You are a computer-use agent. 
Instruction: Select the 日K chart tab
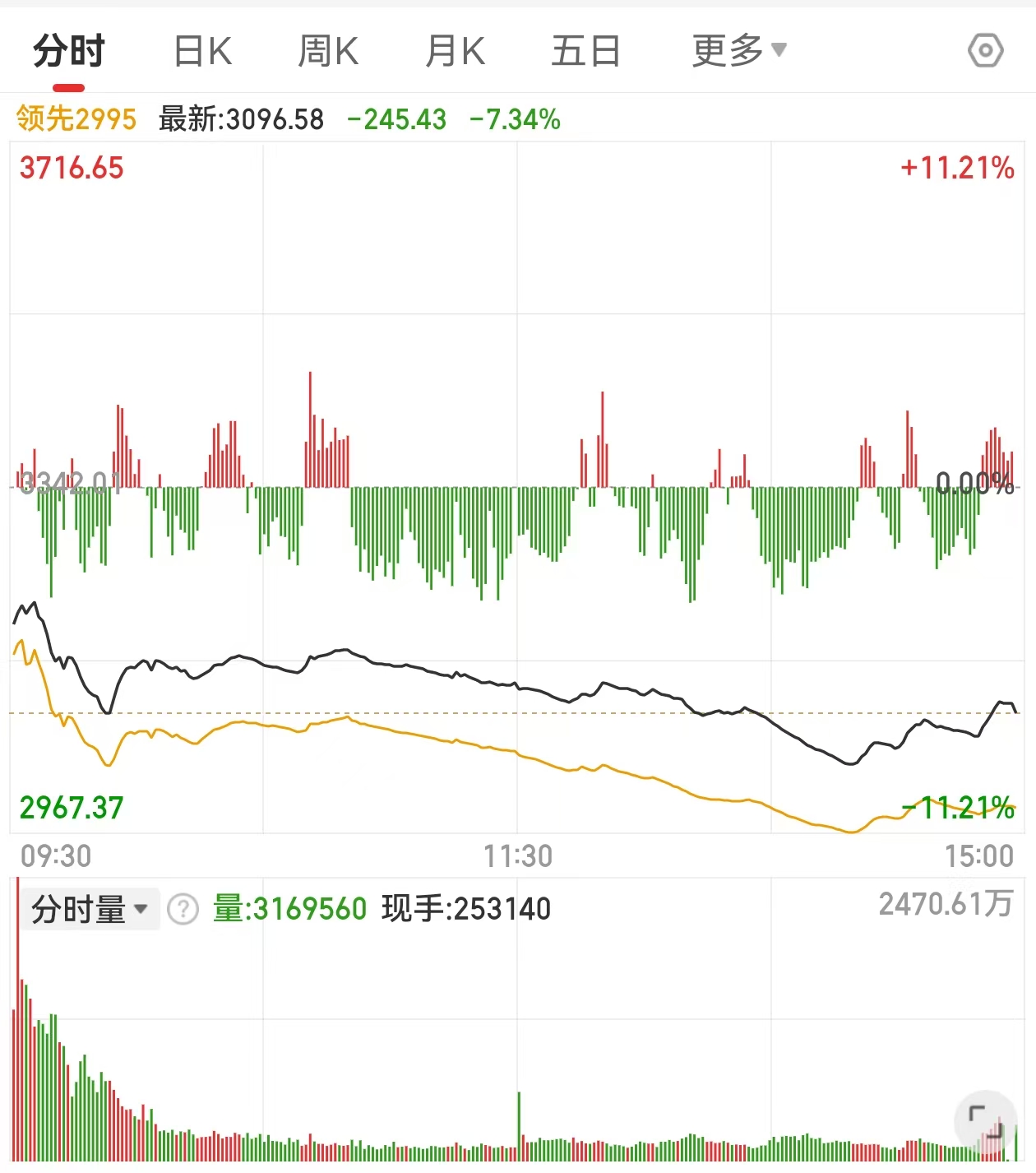(x=203, y=51)
